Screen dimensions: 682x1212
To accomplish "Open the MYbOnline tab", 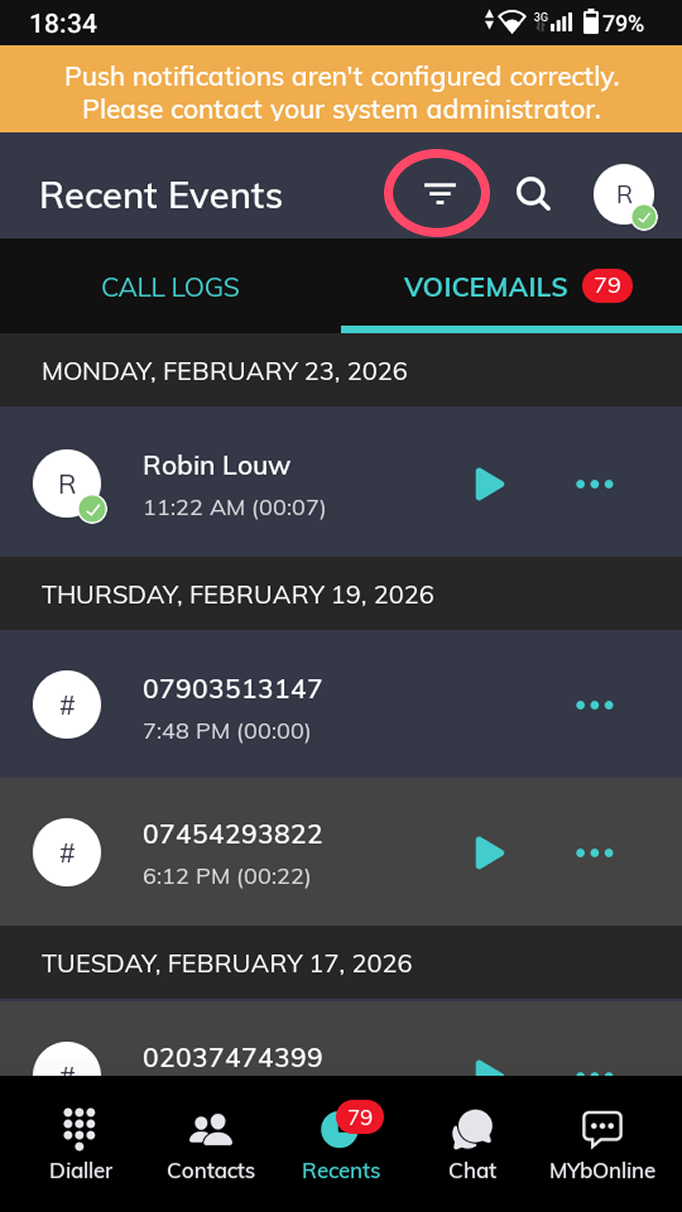I will tap(602, 1145).
